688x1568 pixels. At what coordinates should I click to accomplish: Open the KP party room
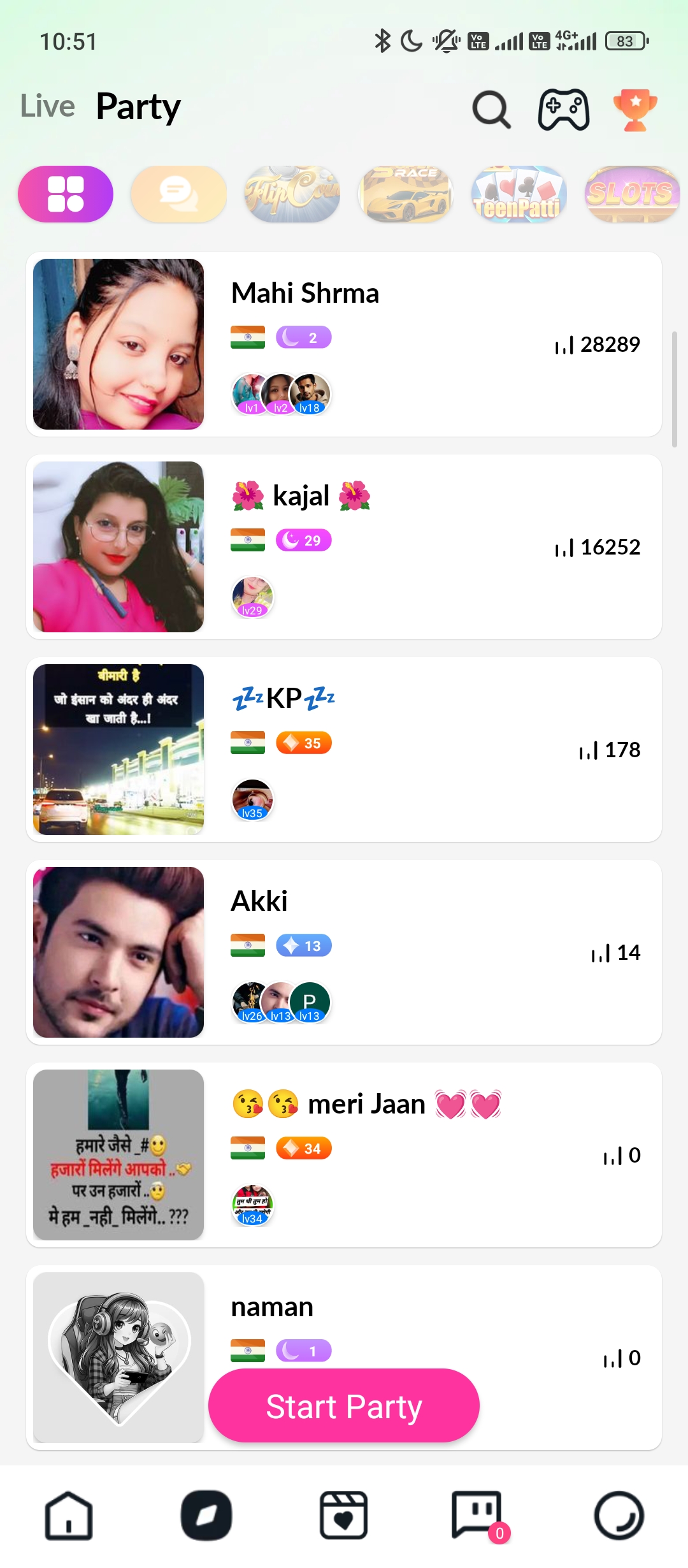tap(344, 750)
